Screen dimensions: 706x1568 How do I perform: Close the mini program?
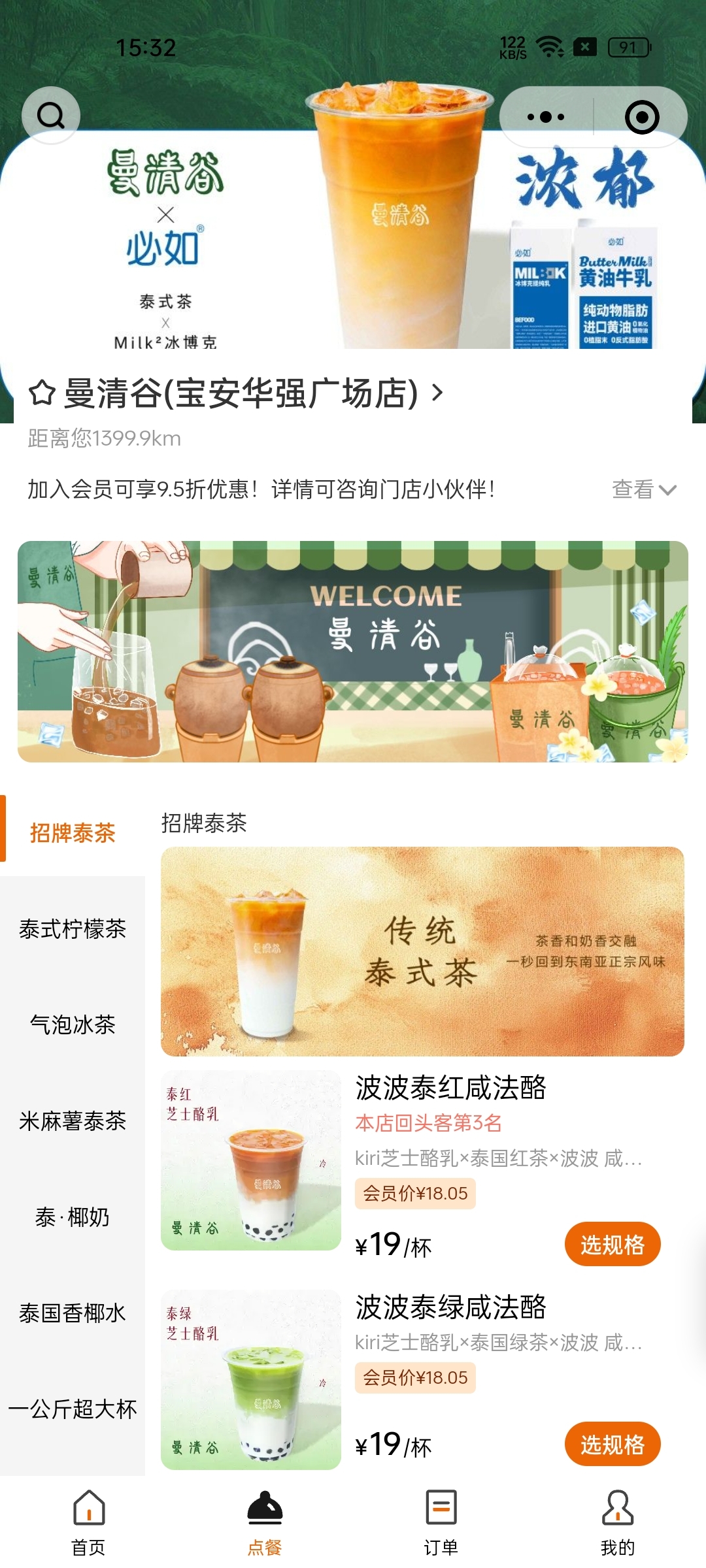coord(642,118)
